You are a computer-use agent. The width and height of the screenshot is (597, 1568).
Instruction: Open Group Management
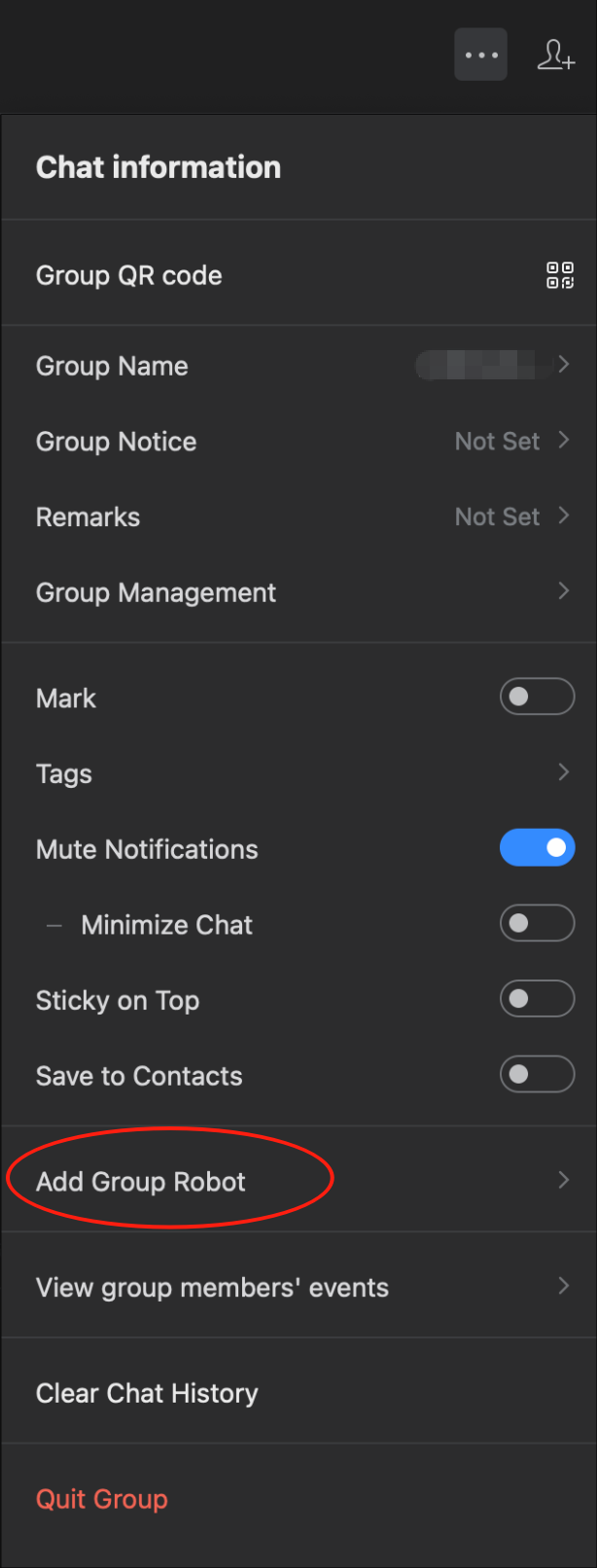[298, 592]
